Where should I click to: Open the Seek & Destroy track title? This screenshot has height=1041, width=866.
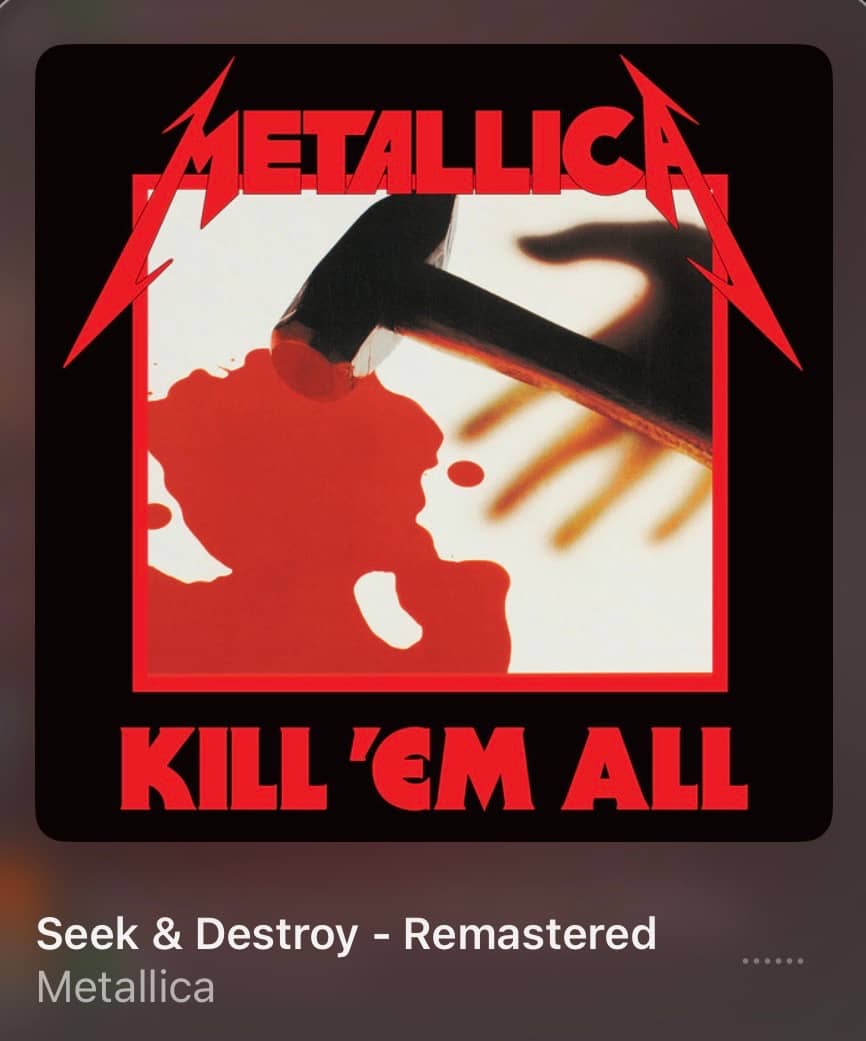coord(346,933)
